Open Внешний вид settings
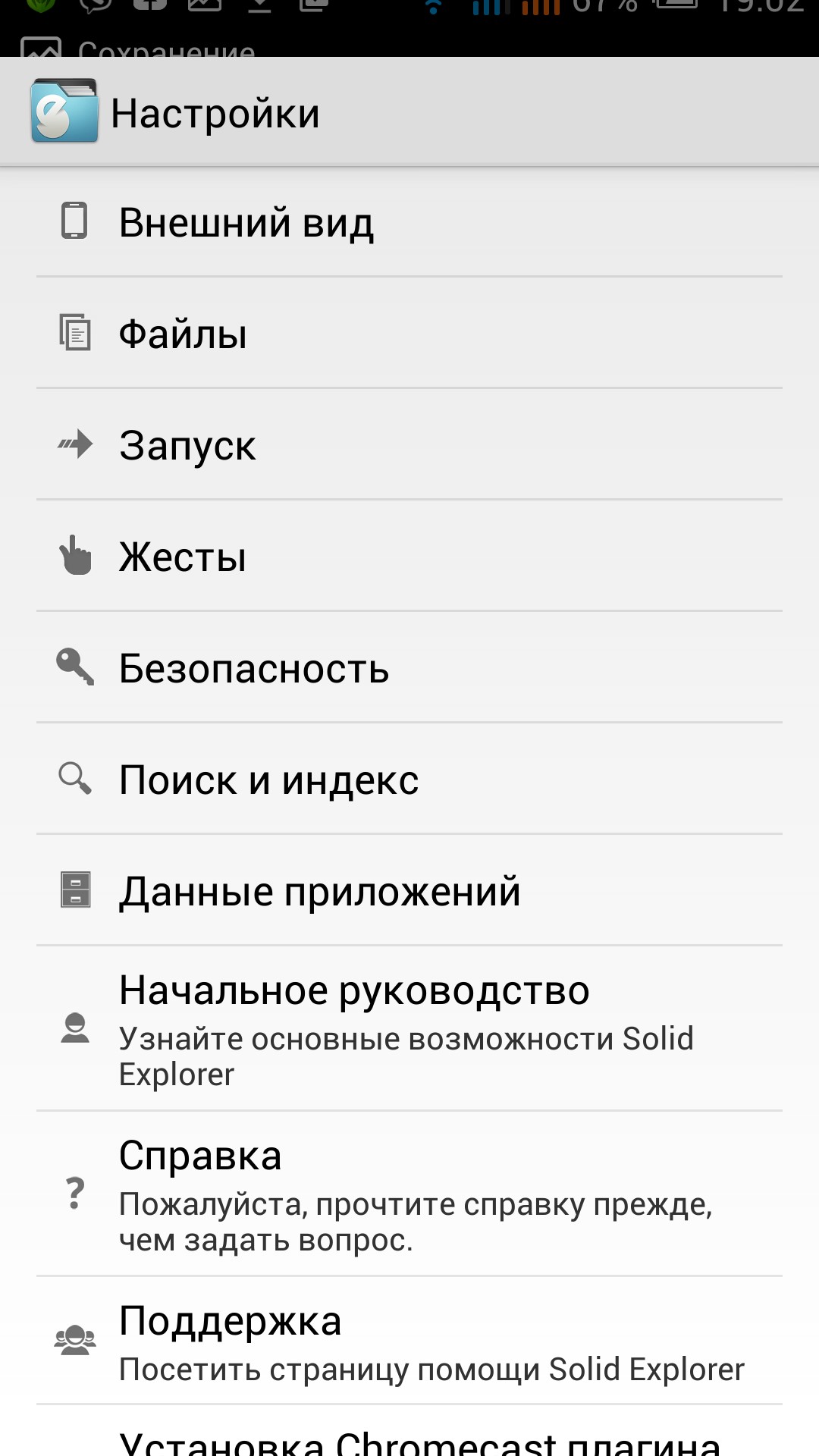This screenshot has width=819, height=1456. (409, 222)
